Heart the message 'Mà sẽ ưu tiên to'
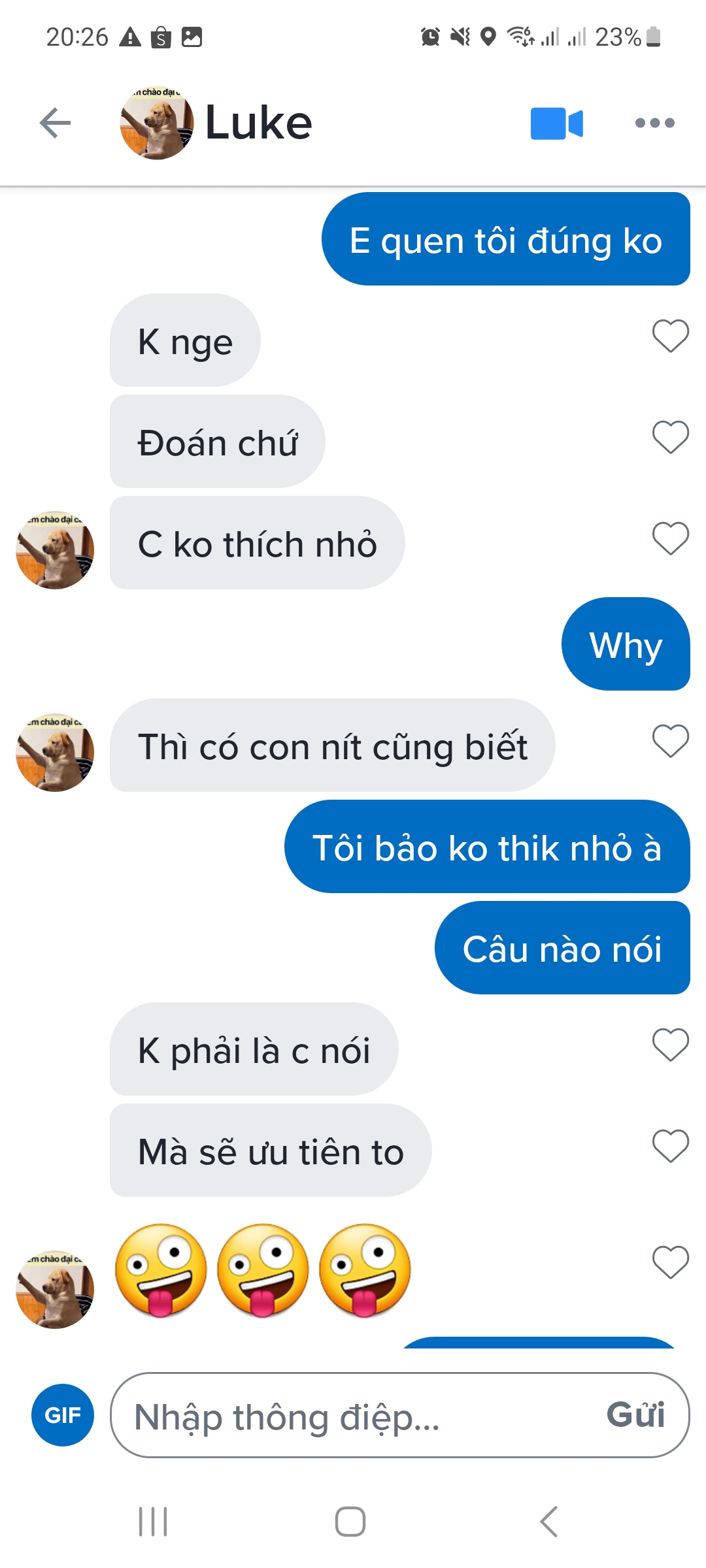Image resolution: width=706 pixels, height=1568 pixels. 670,1146
